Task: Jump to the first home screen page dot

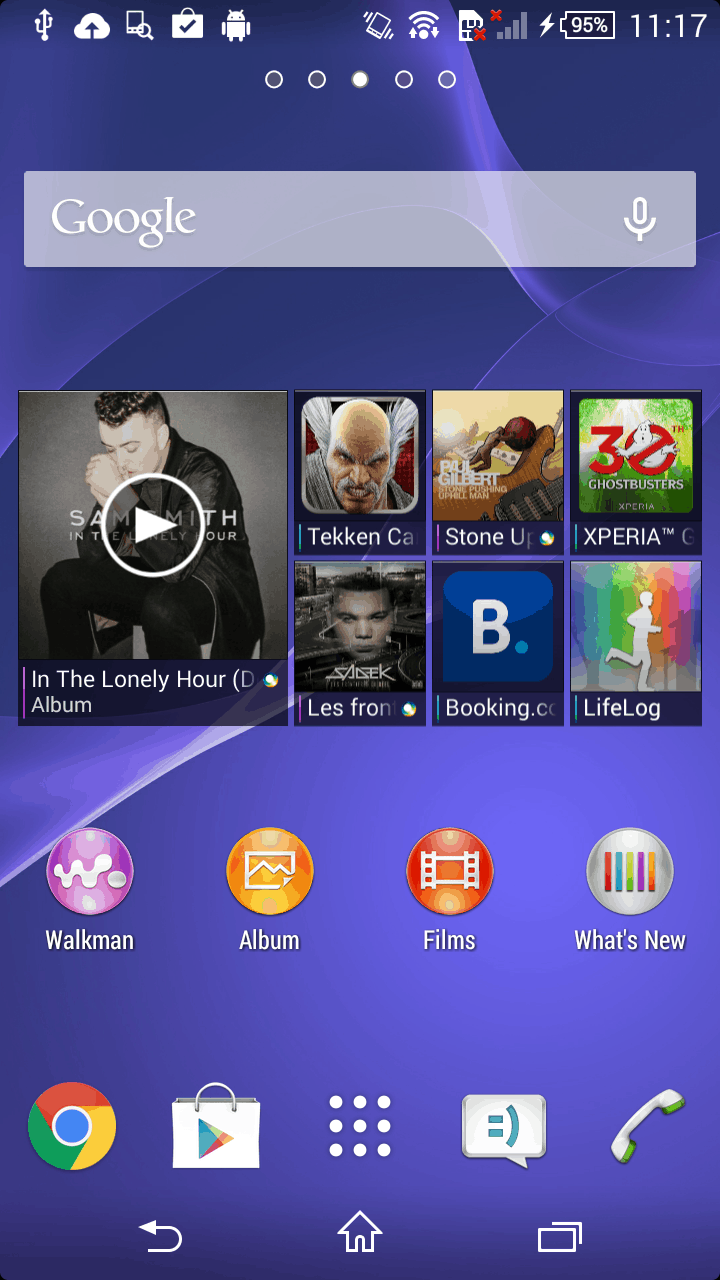Action: (x=274, y=79)
